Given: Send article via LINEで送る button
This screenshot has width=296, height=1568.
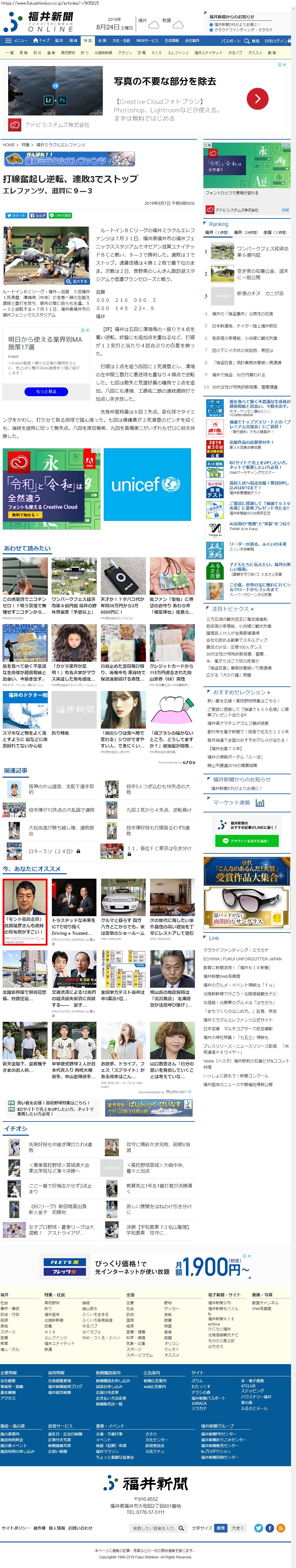Looking at the screenshot, I should coord(60,216).
